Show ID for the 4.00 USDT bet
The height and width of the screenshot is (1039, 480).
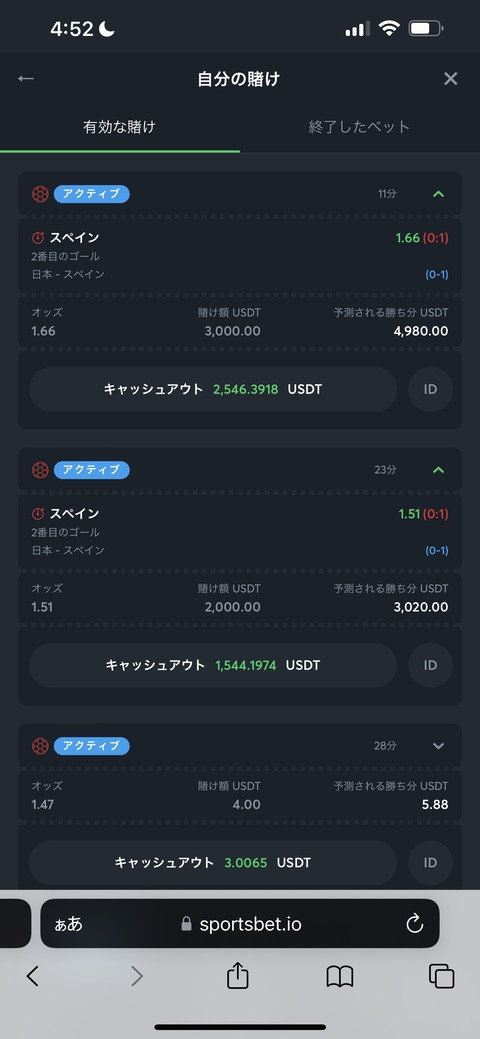point(430,863)
